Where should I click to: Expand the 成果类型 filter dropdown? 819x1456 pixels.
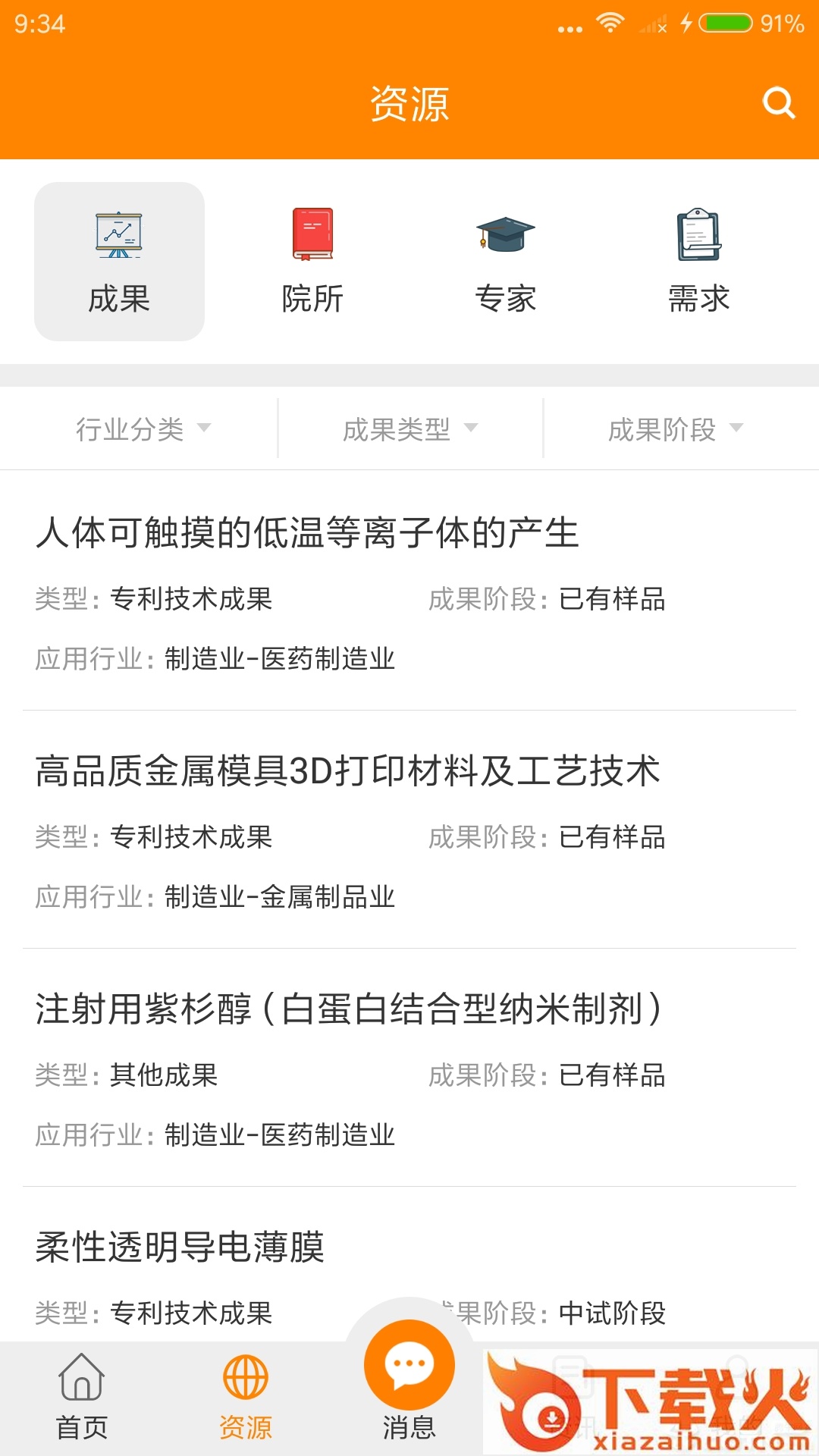pos(409,429)
